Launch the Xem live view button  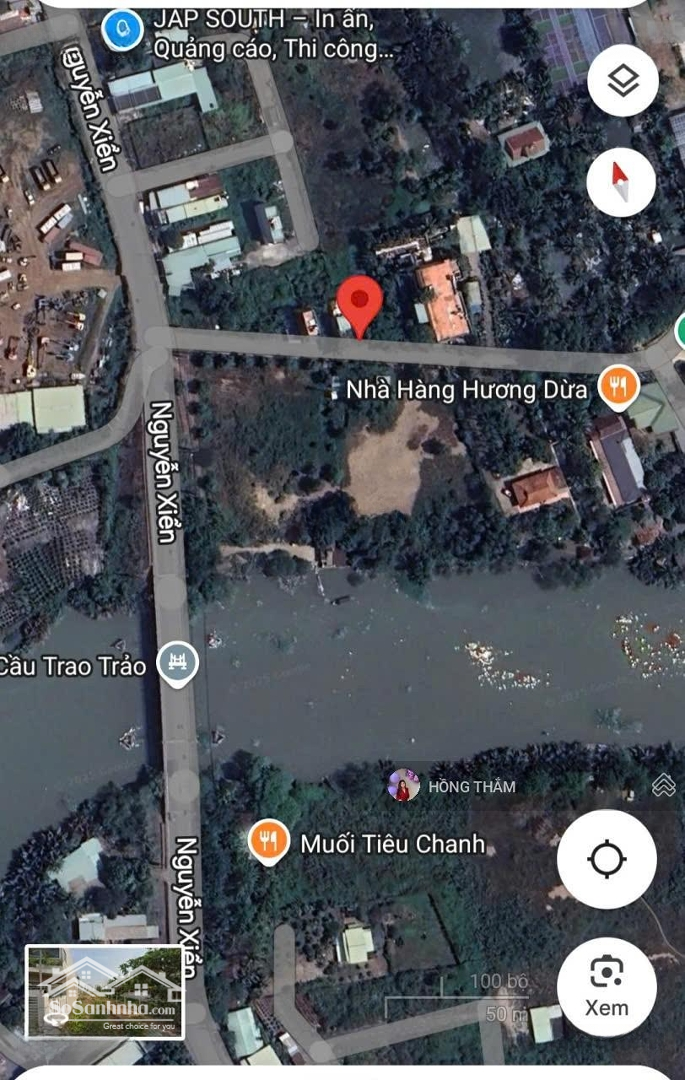[606, 986]
